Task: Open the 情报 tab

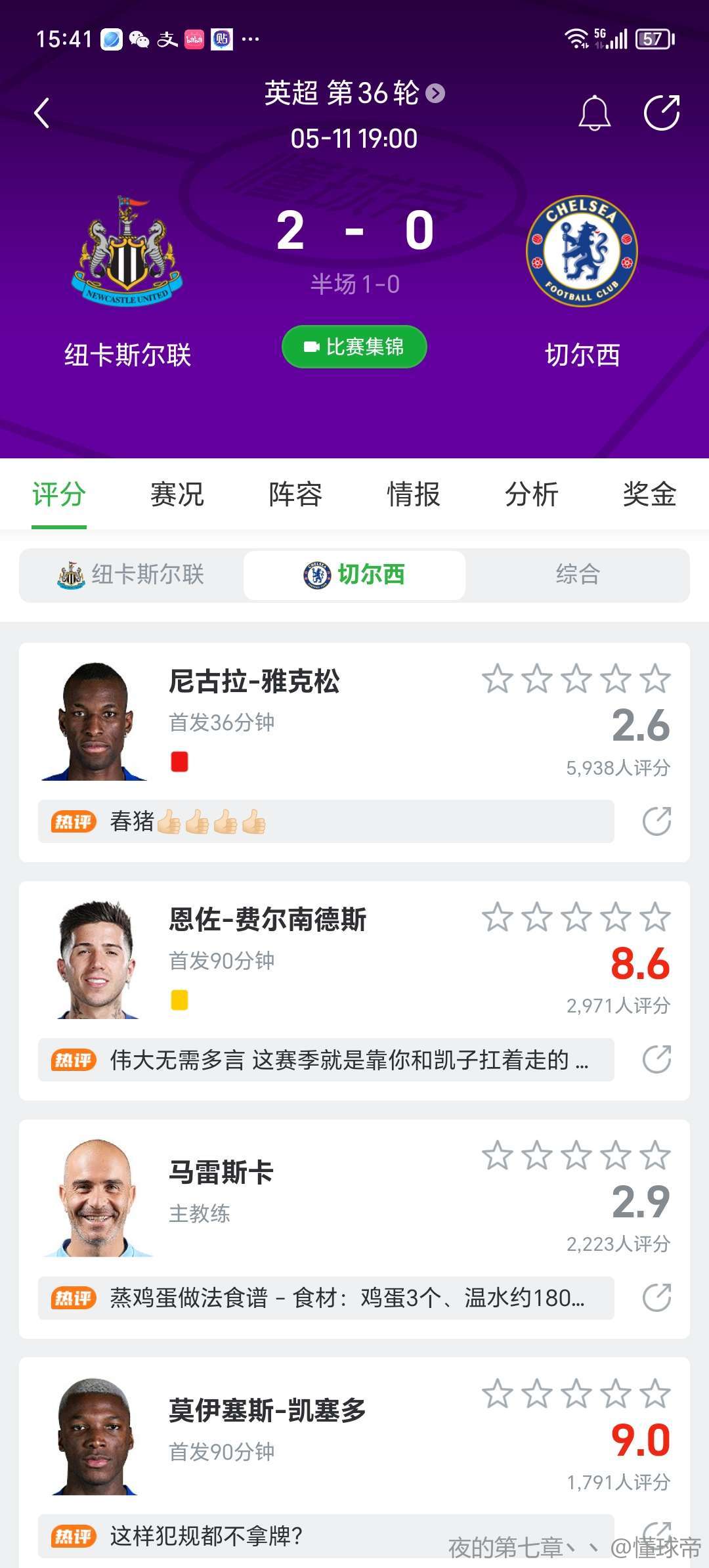Action: 413,494
